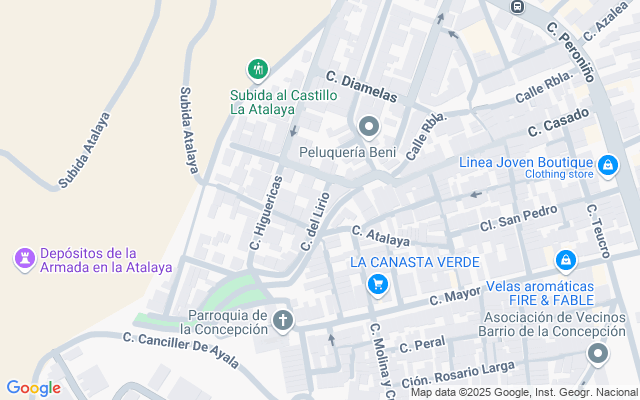Tap the Parroquia de la Concepción church pin

(283, 320)
